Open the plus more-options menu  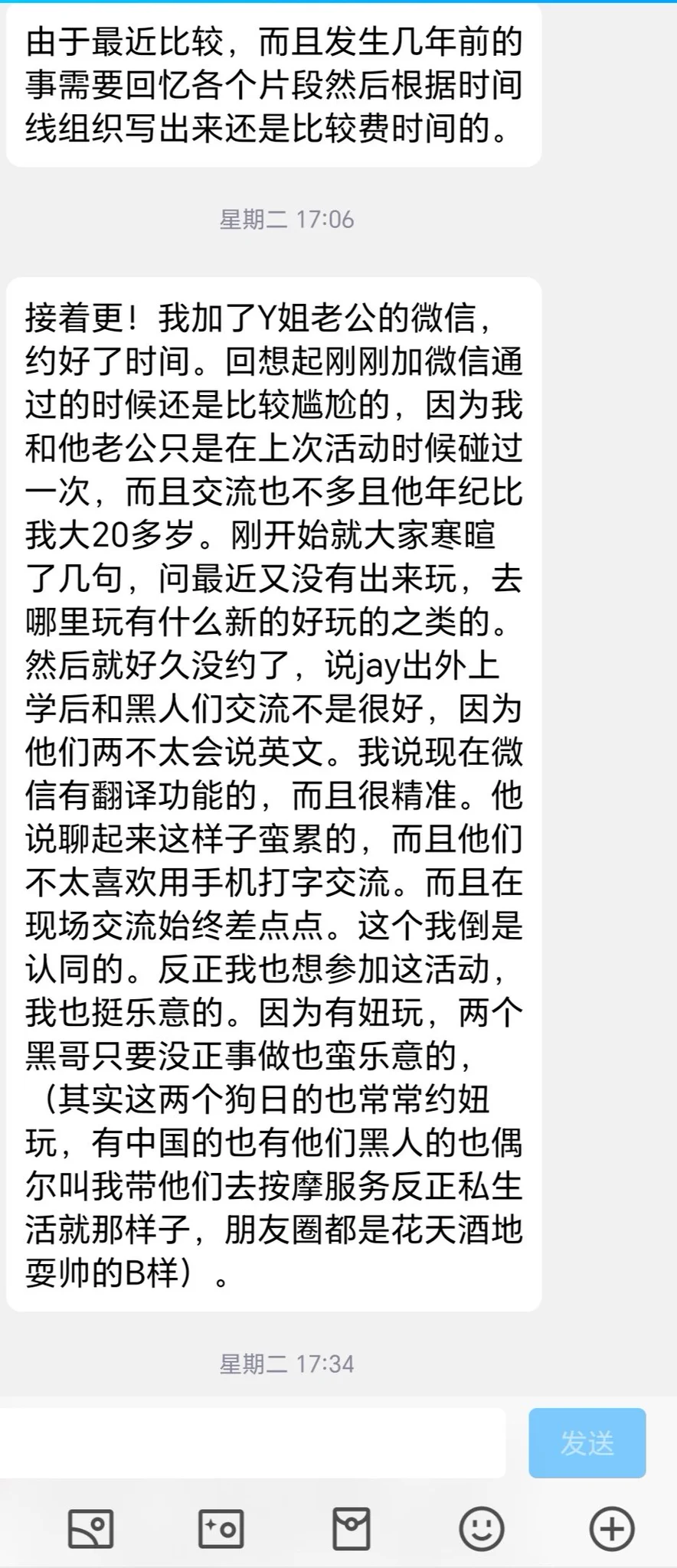[x=611, y=1529]
